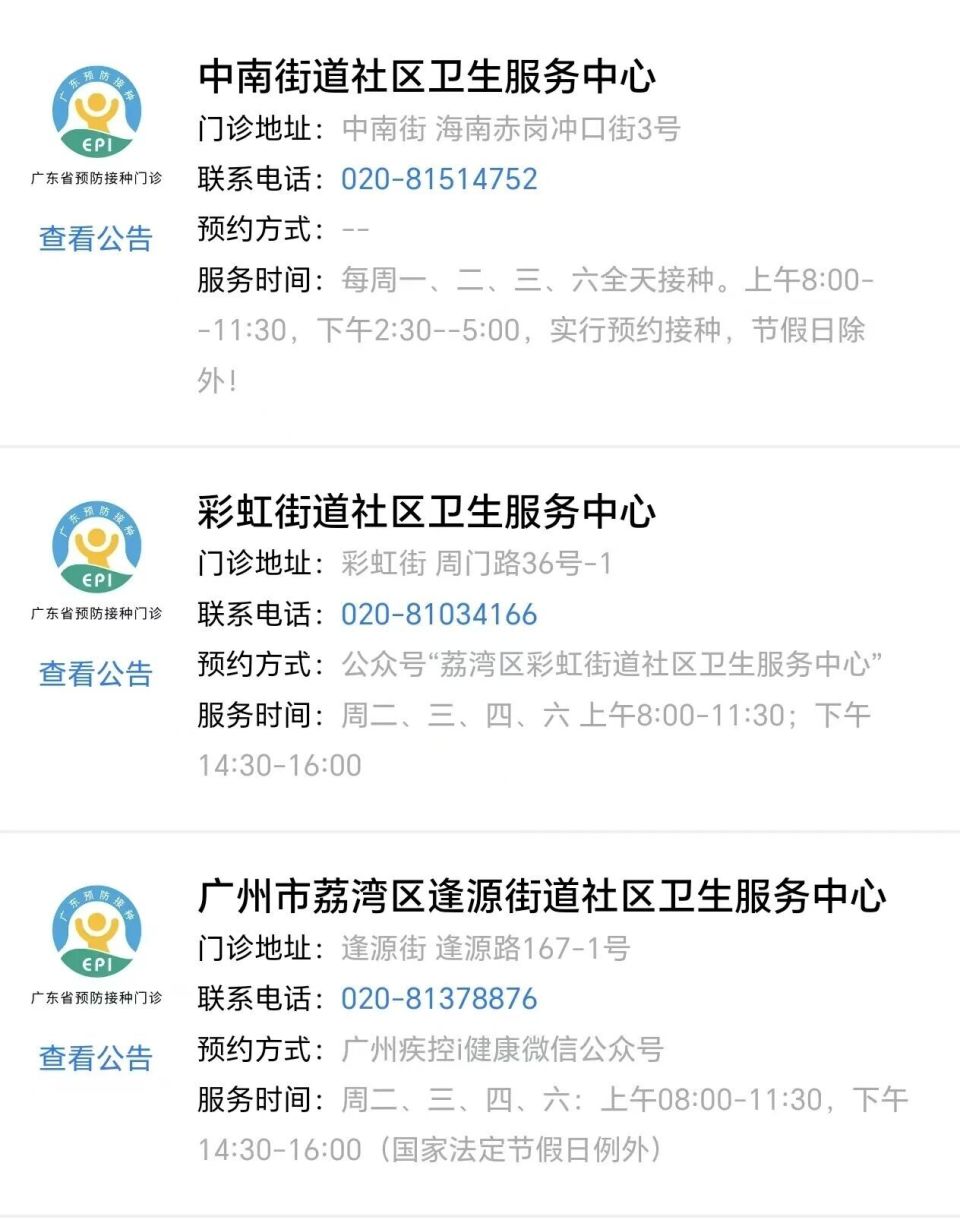Open 查看公告 for 中南街道社区卫生服务中心
Screen dimensions: 960x1220
95,238
